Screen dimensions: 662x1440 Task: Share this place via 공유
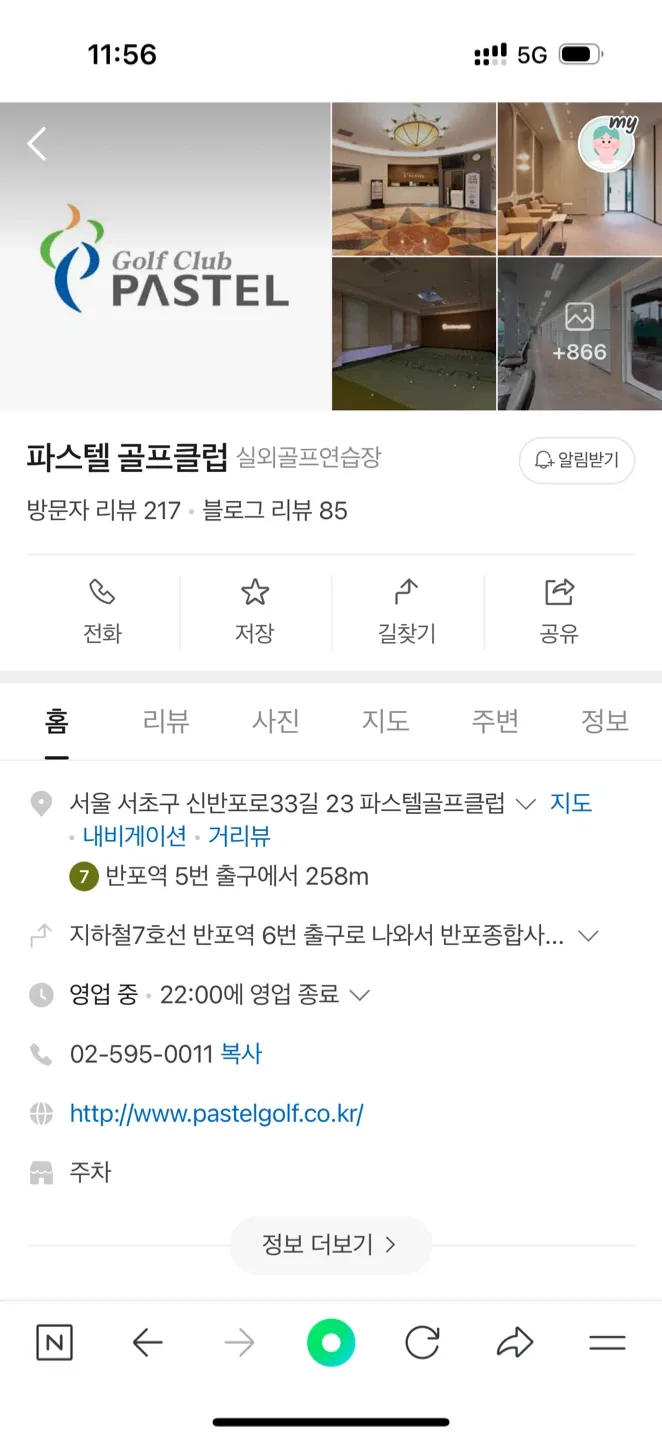click(x=559, y=610)
